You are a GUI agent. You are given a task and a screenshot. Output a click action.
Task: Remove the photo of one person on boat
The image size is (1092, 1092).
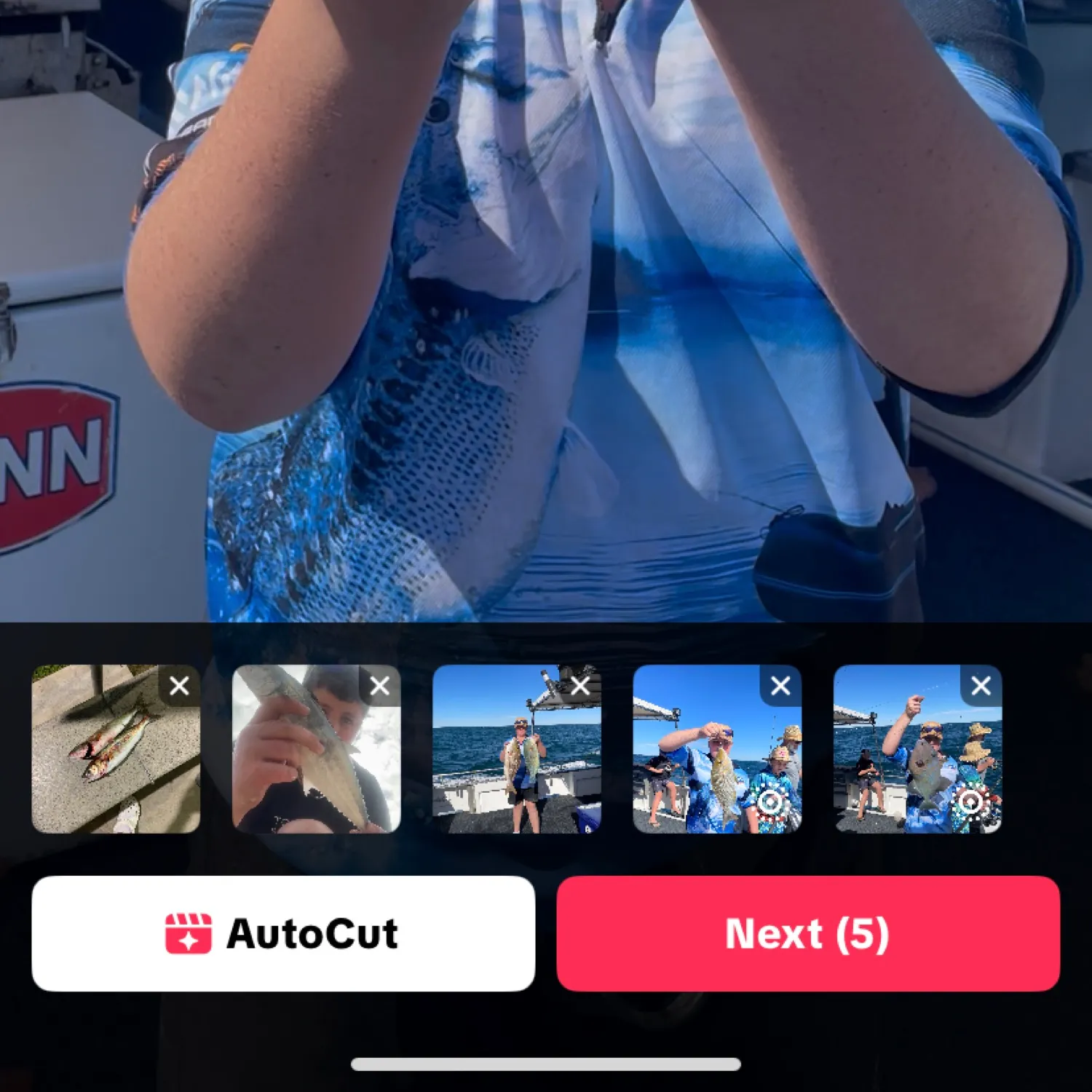point(580,686)
